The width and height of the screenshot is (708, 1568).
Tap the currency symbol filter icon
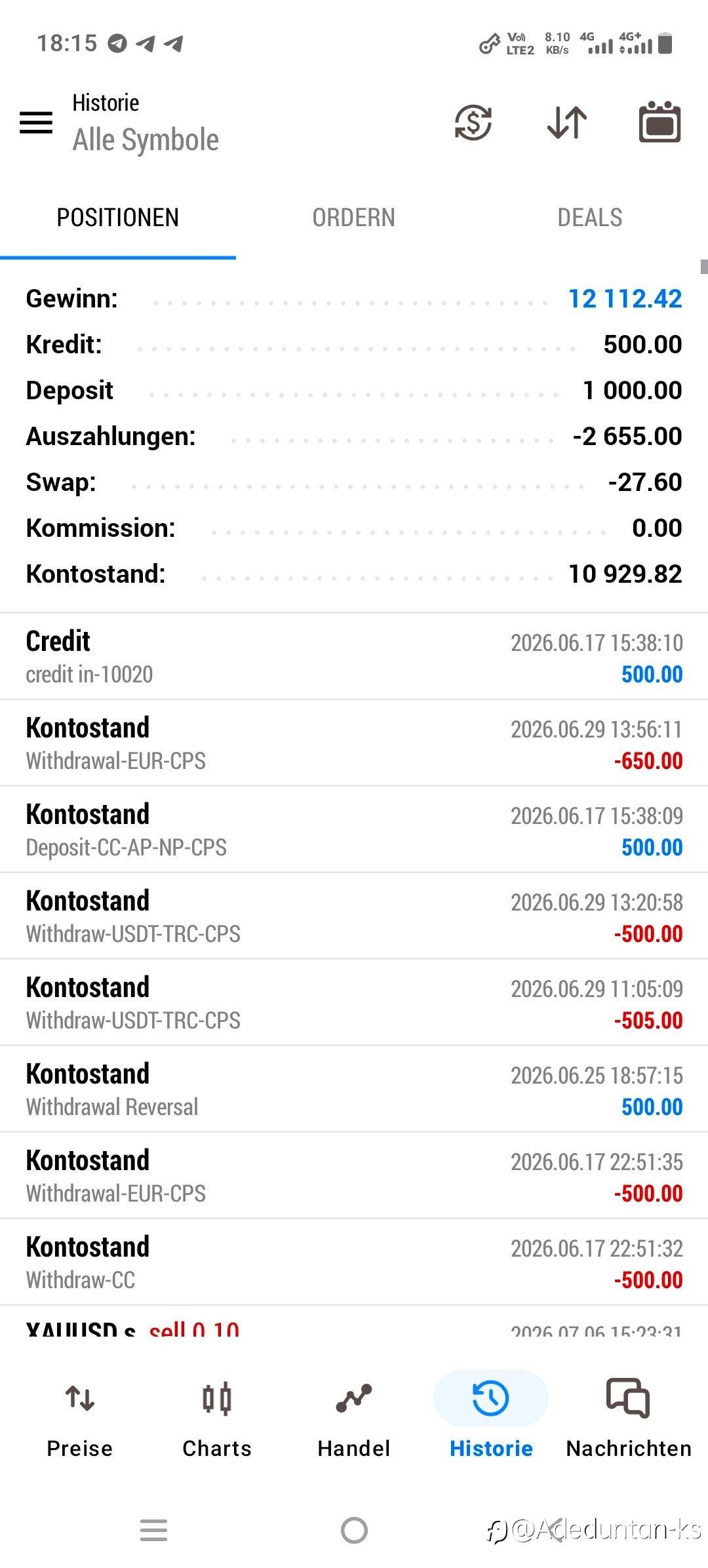tap(473, 122)
